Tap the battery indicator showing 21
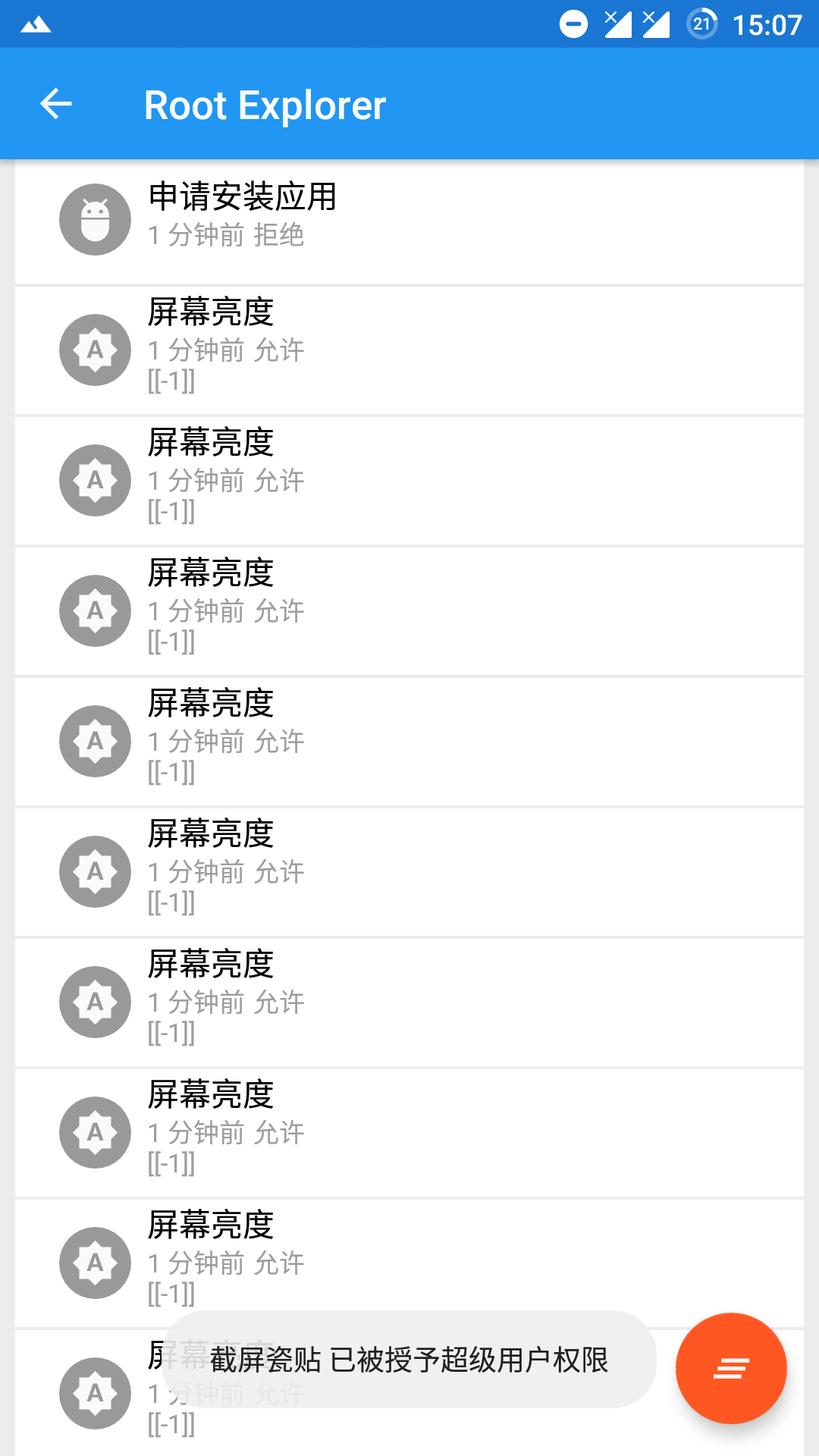Image resolution: width=819 pixels, height=1456 pixels. click(702, 24)
